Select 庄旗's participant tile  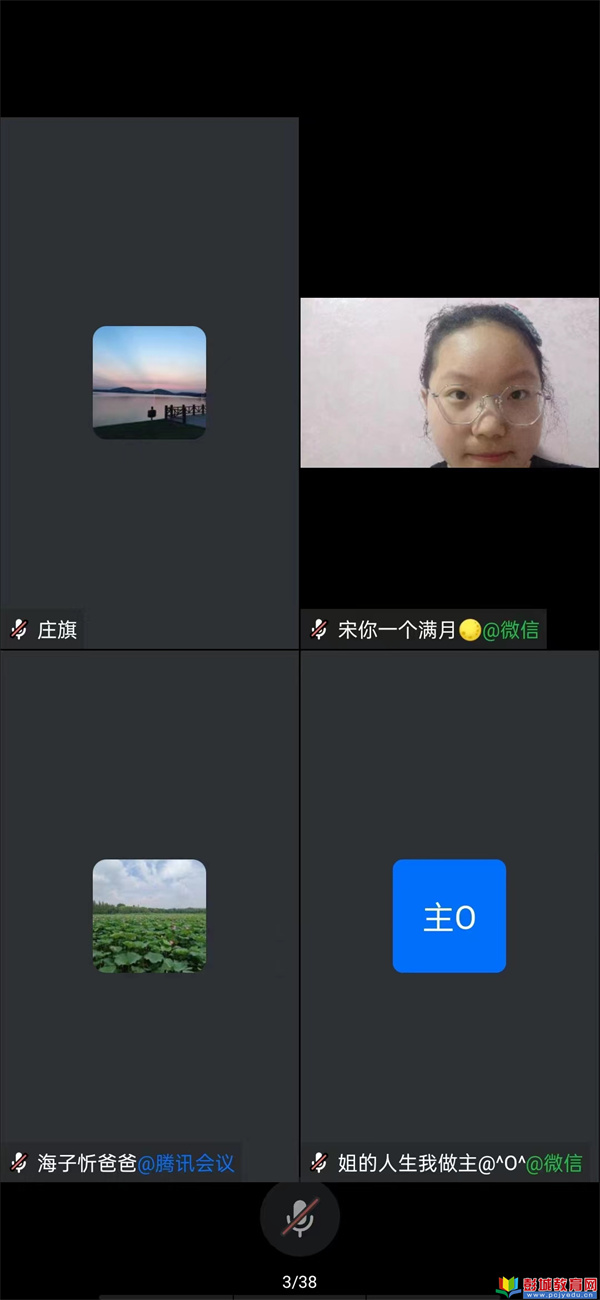149,382
